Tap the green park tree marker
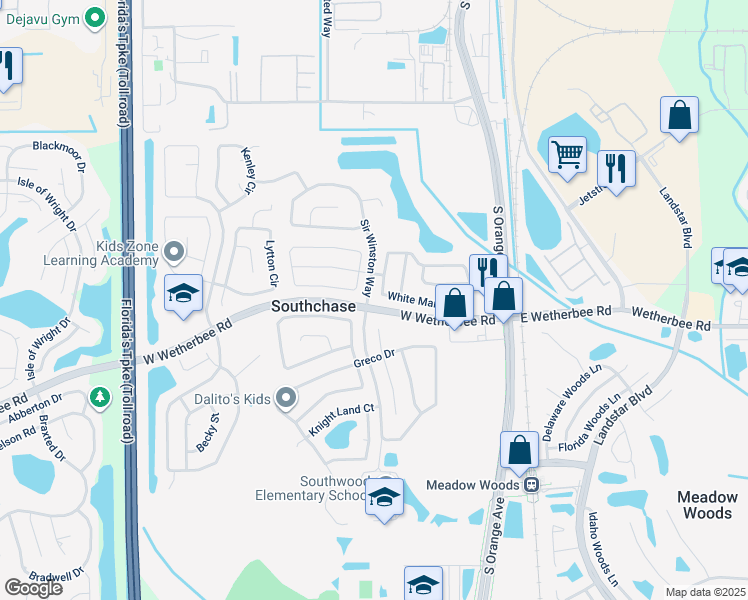The image size is (748, 600). point(100,398)
